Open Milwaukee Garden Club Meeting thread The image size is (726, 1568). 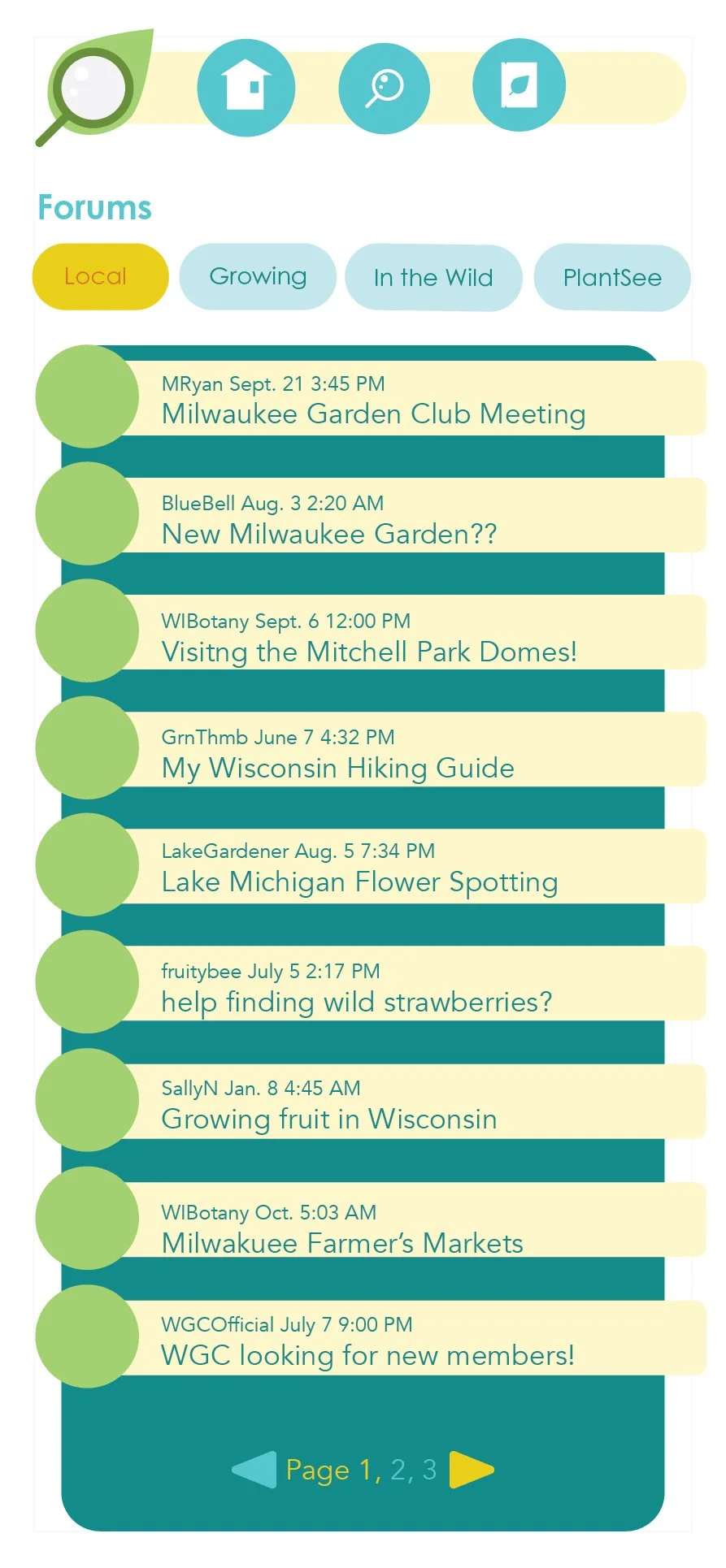373,414
